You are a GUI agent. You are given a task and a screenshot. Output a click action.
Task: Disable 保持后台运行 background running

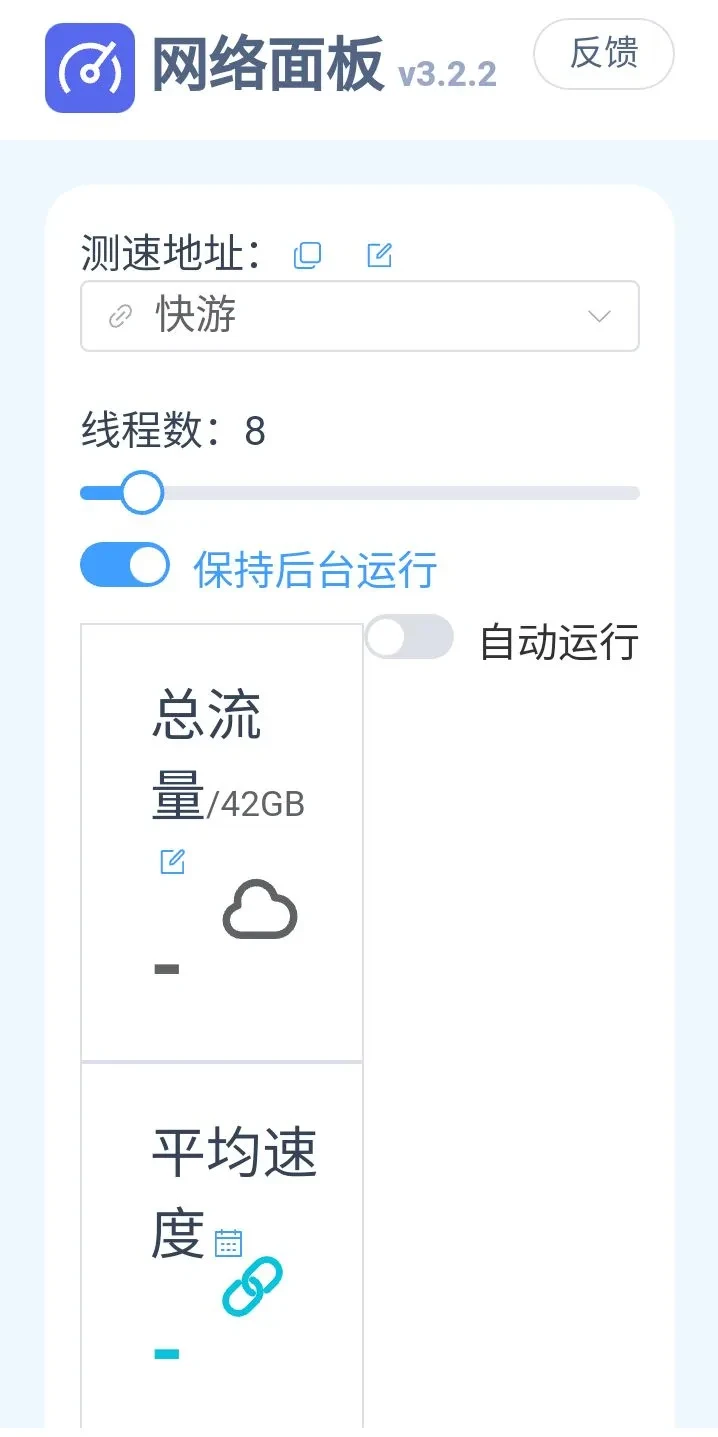(125, 565)
